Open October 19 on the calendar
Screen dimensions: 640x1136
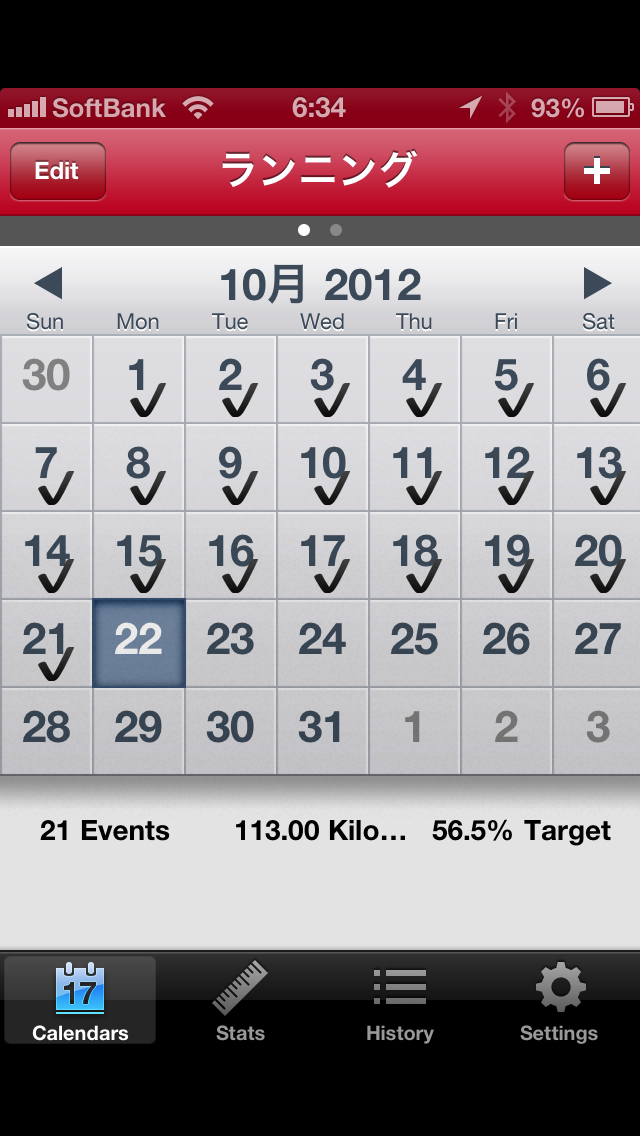(506, 555)
